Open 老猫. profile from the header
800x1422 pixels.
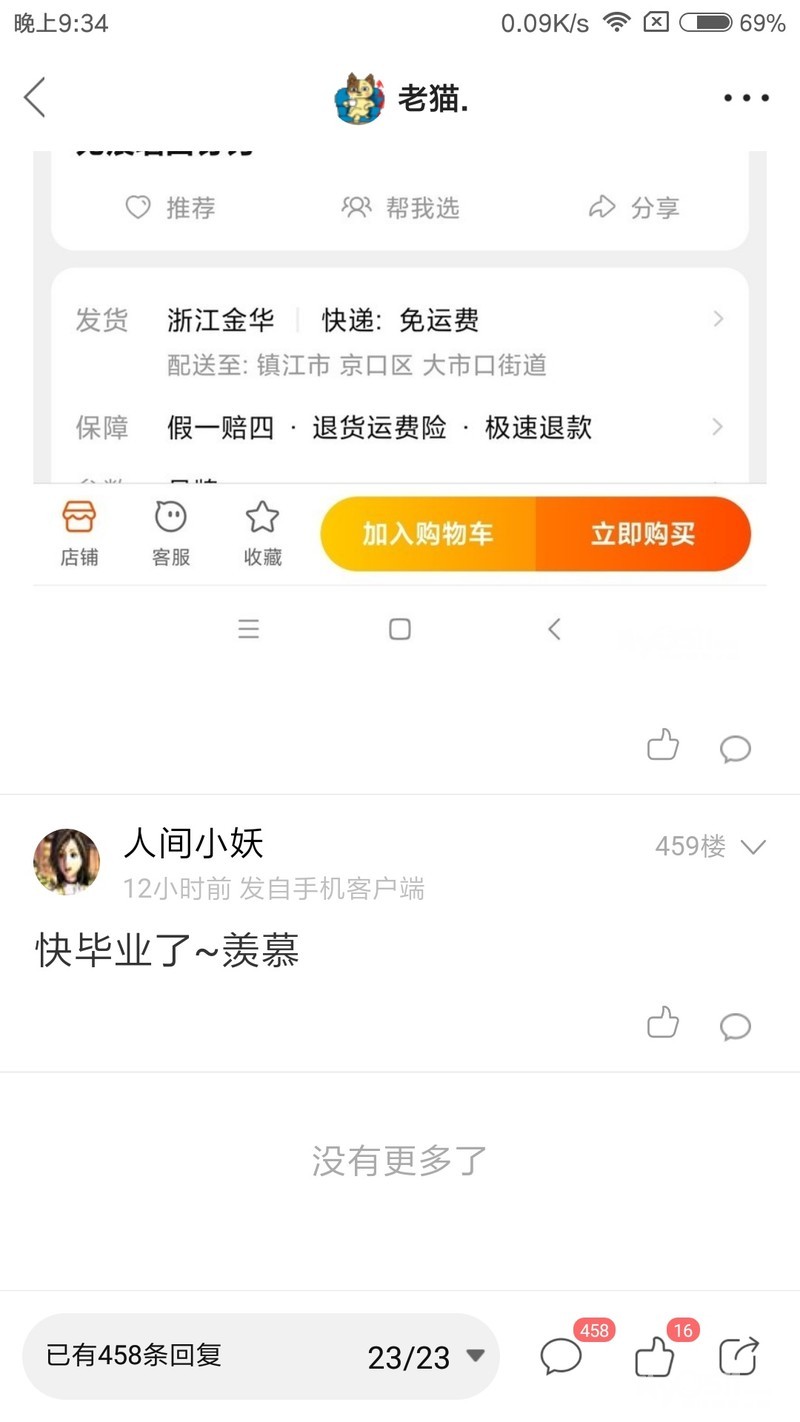click(402, 98)
